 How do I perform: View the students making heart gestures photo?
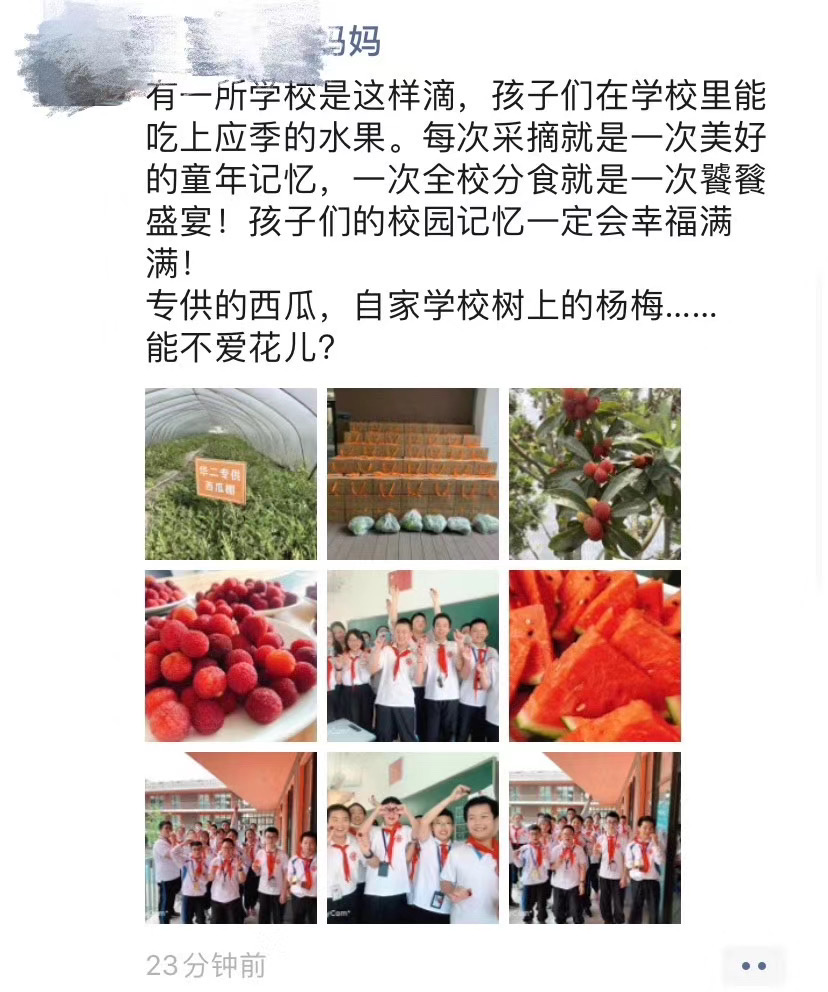coord(413,838)
